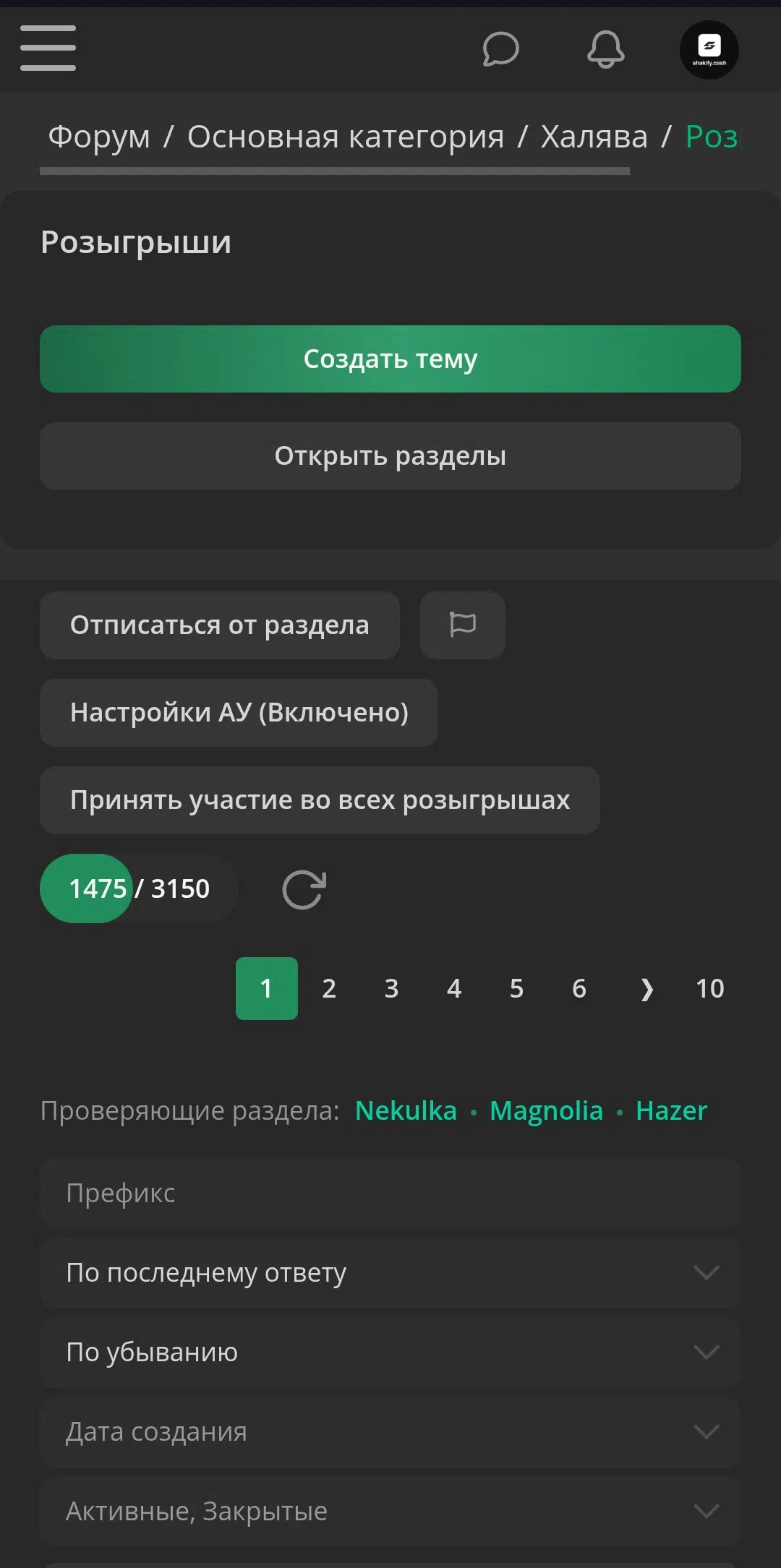781x1568 pixels.
Task: Open the notifications bell
Action: click(x=605, y=49)
